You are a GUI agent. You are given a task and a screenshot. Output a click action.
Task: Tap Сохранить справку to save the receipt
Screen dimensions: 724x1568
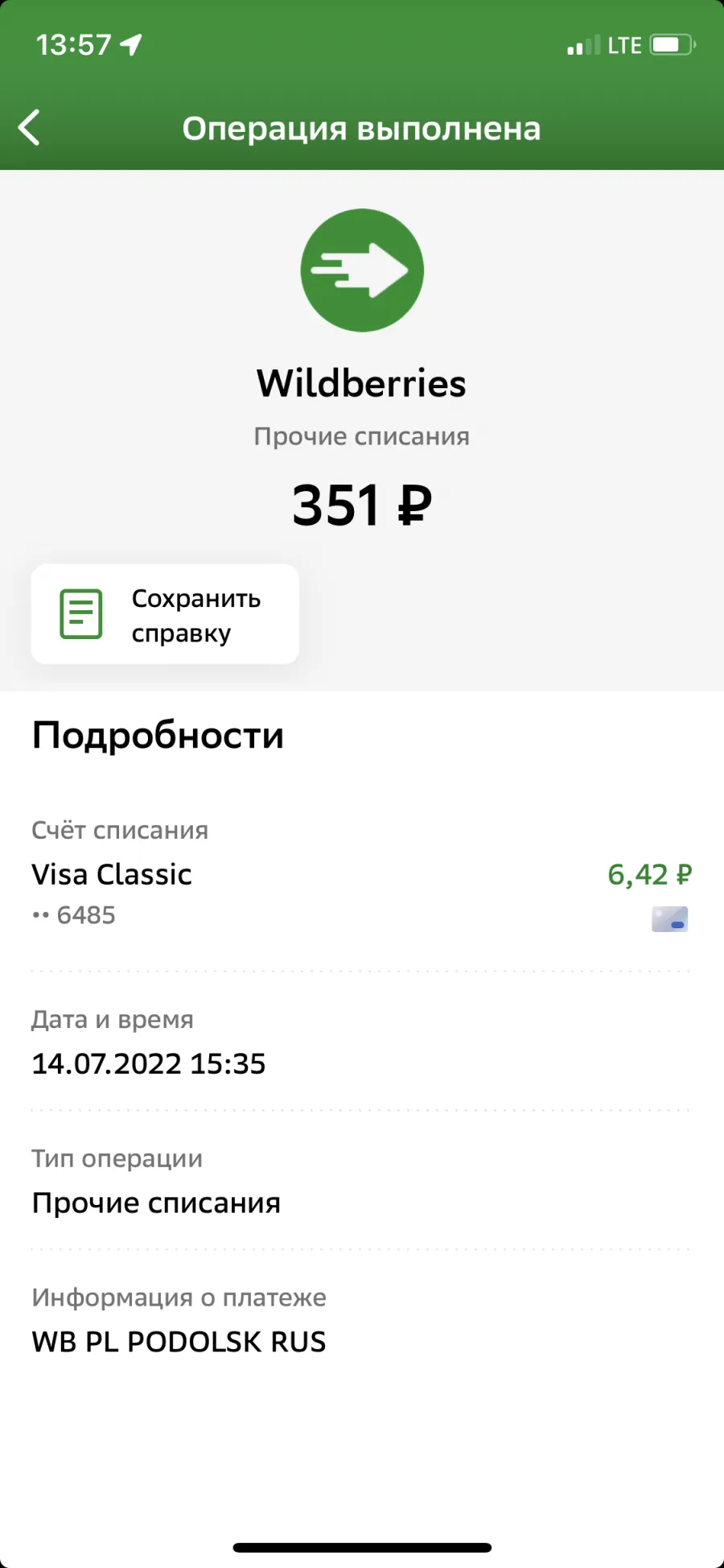tap(165, 614)
